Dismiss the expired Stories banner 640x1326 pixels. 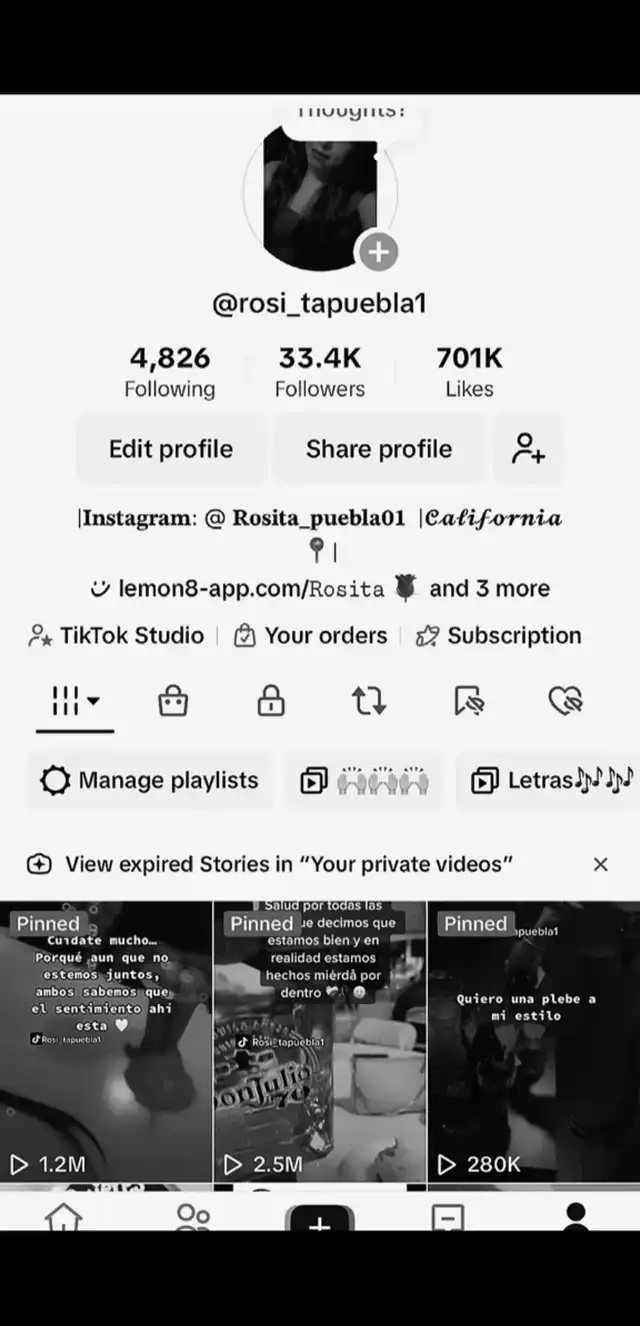[x=600, y=864]
